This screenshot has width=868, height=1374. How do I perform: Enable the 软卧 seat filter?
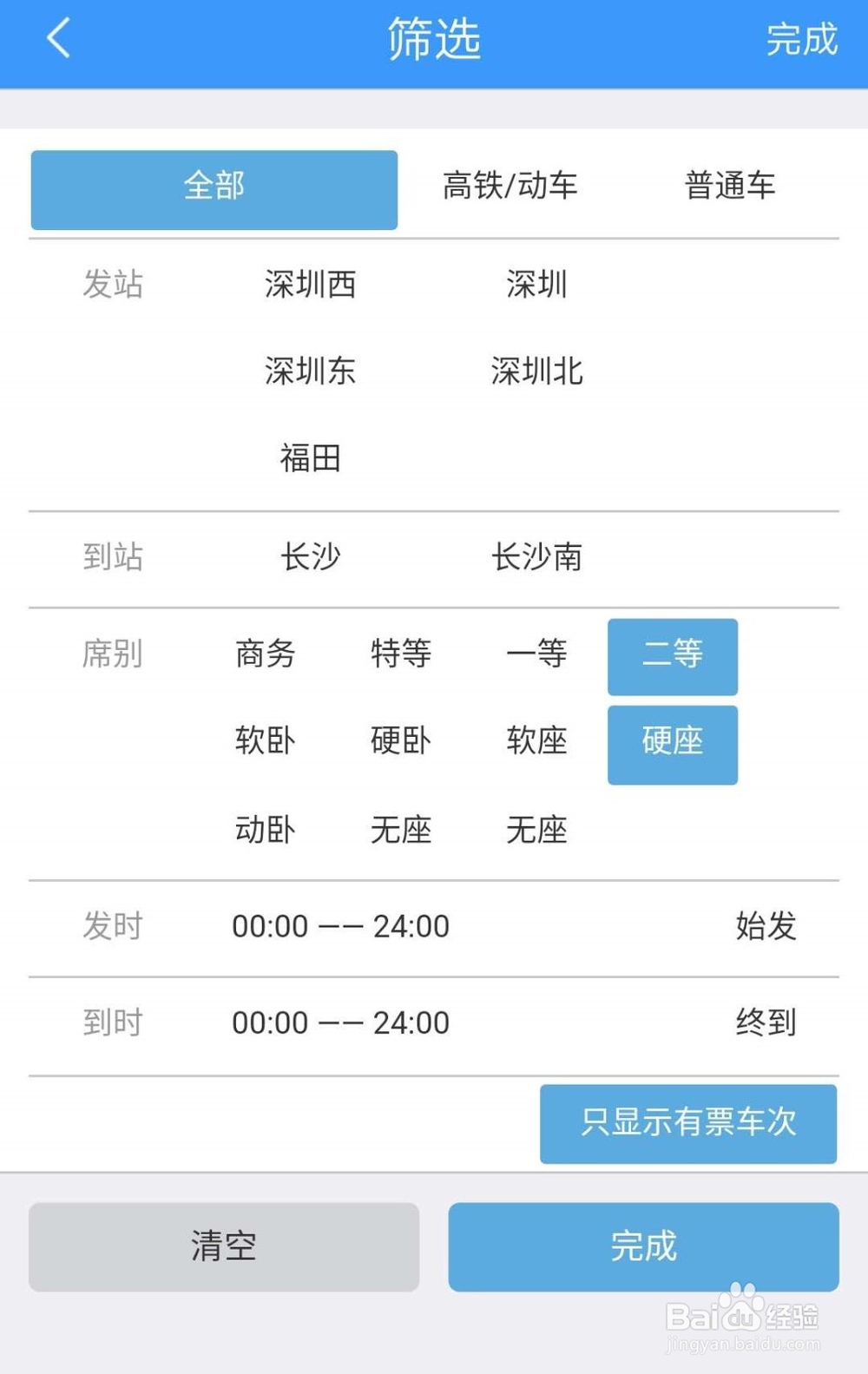(265, 742)
